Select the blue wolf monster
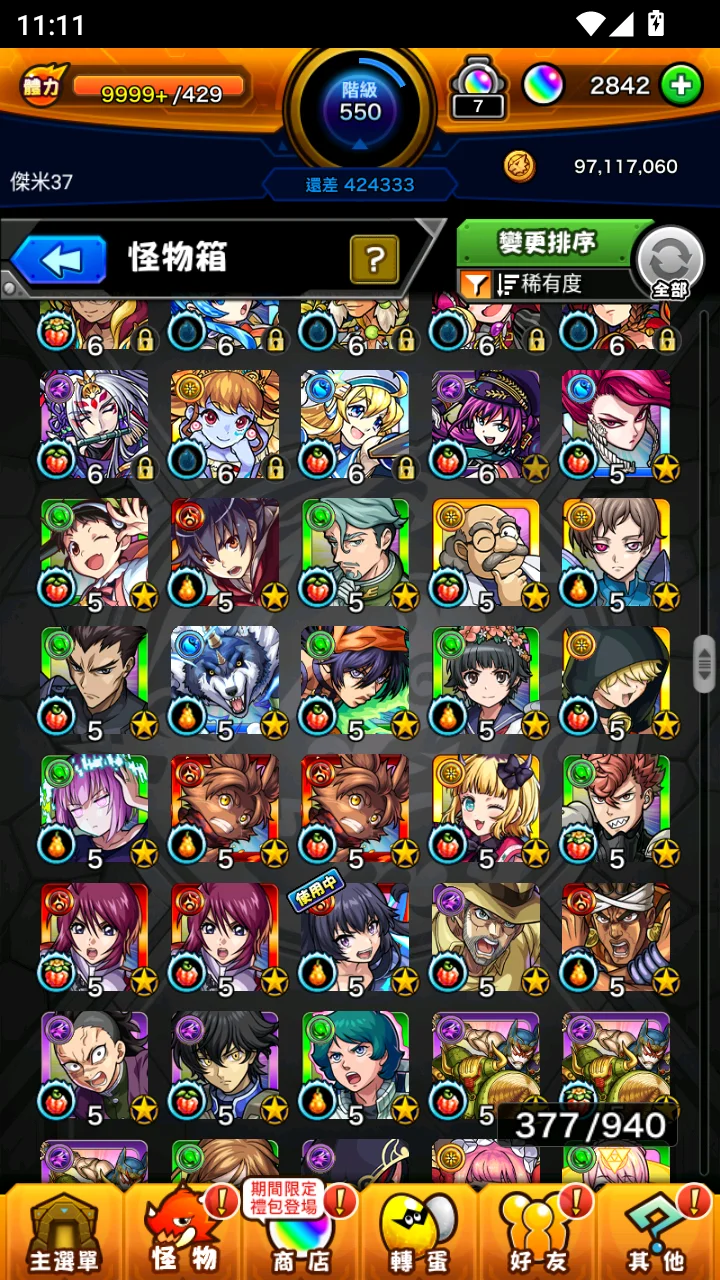720x1280 pixels. [224, 682]
